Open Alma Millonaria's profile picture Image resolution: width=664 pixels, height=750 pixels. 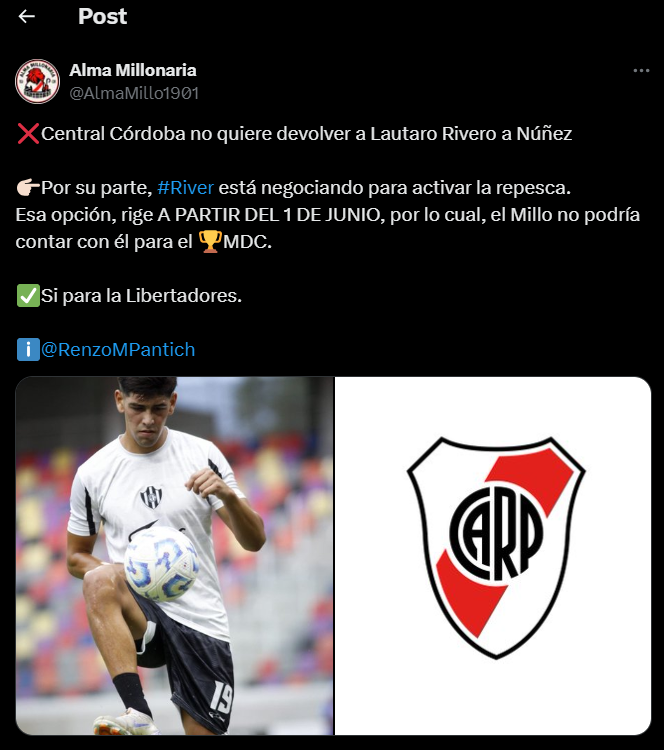coord(37,81)
